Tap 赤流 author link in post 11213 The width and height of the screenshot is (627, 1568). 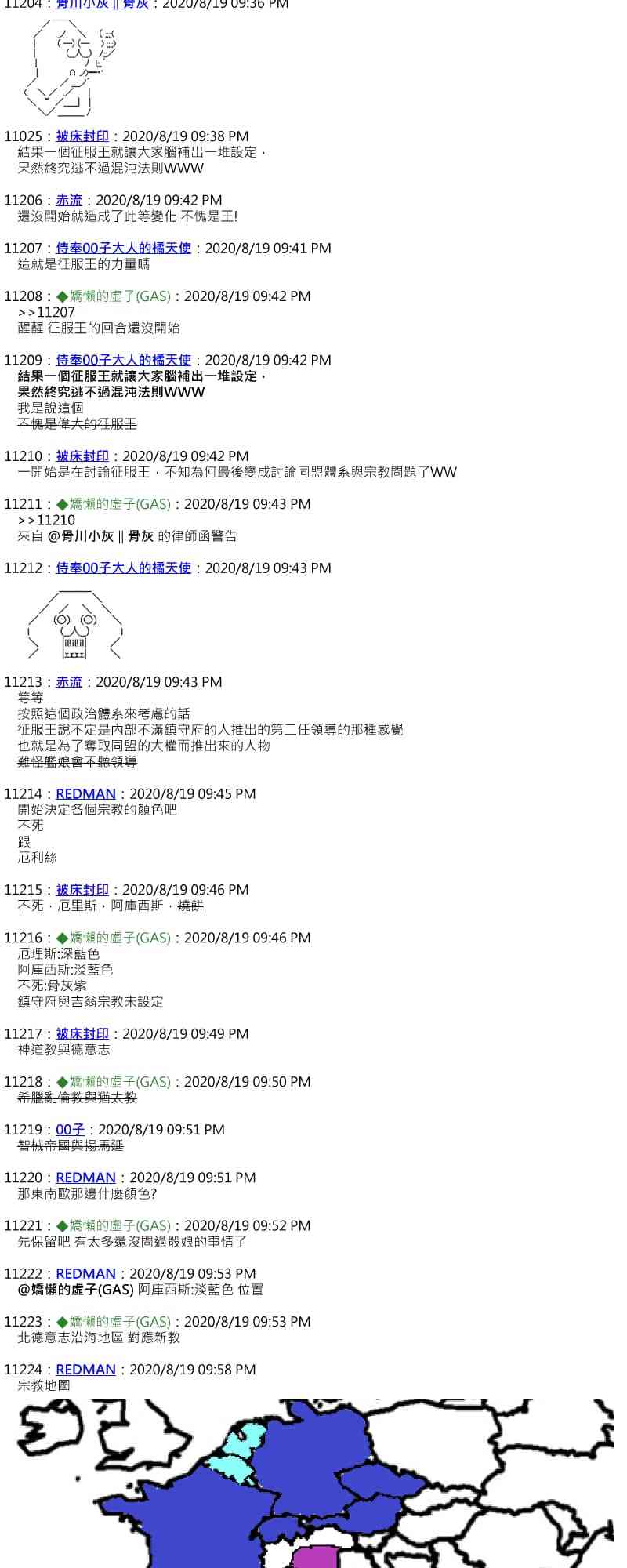pyautogui.click(x=69, y=682)
